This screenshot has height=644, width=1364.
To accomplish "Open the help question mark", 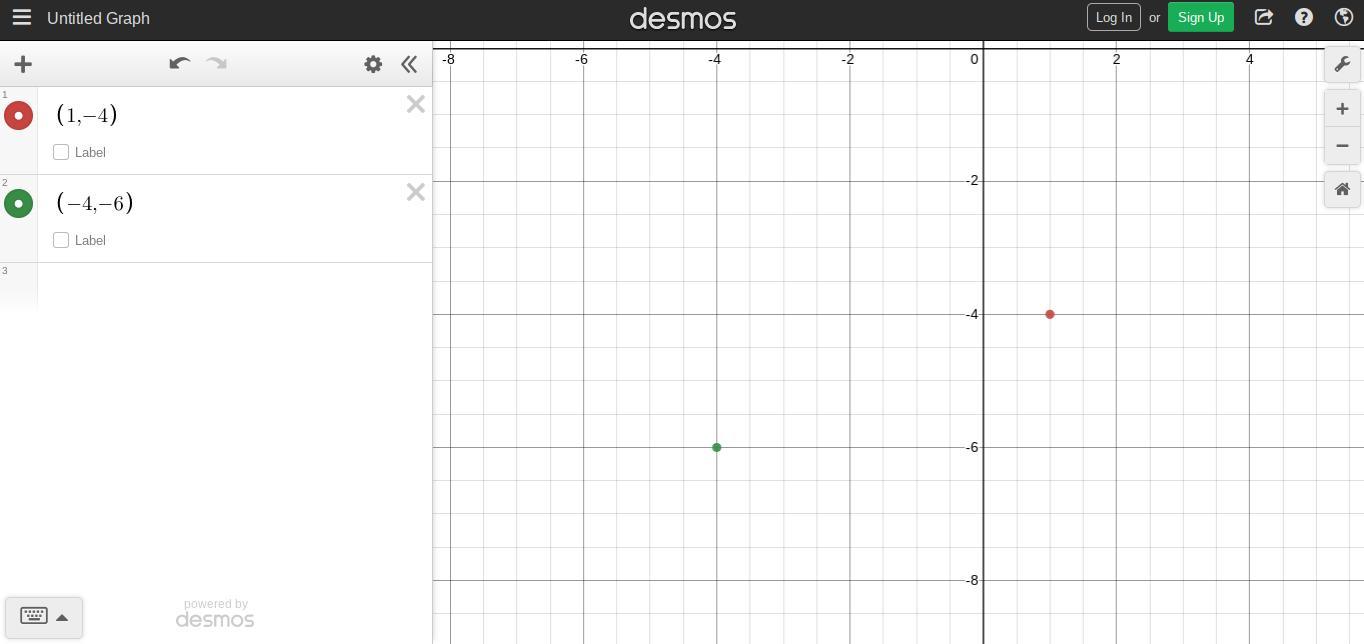I will (1303, 17).
